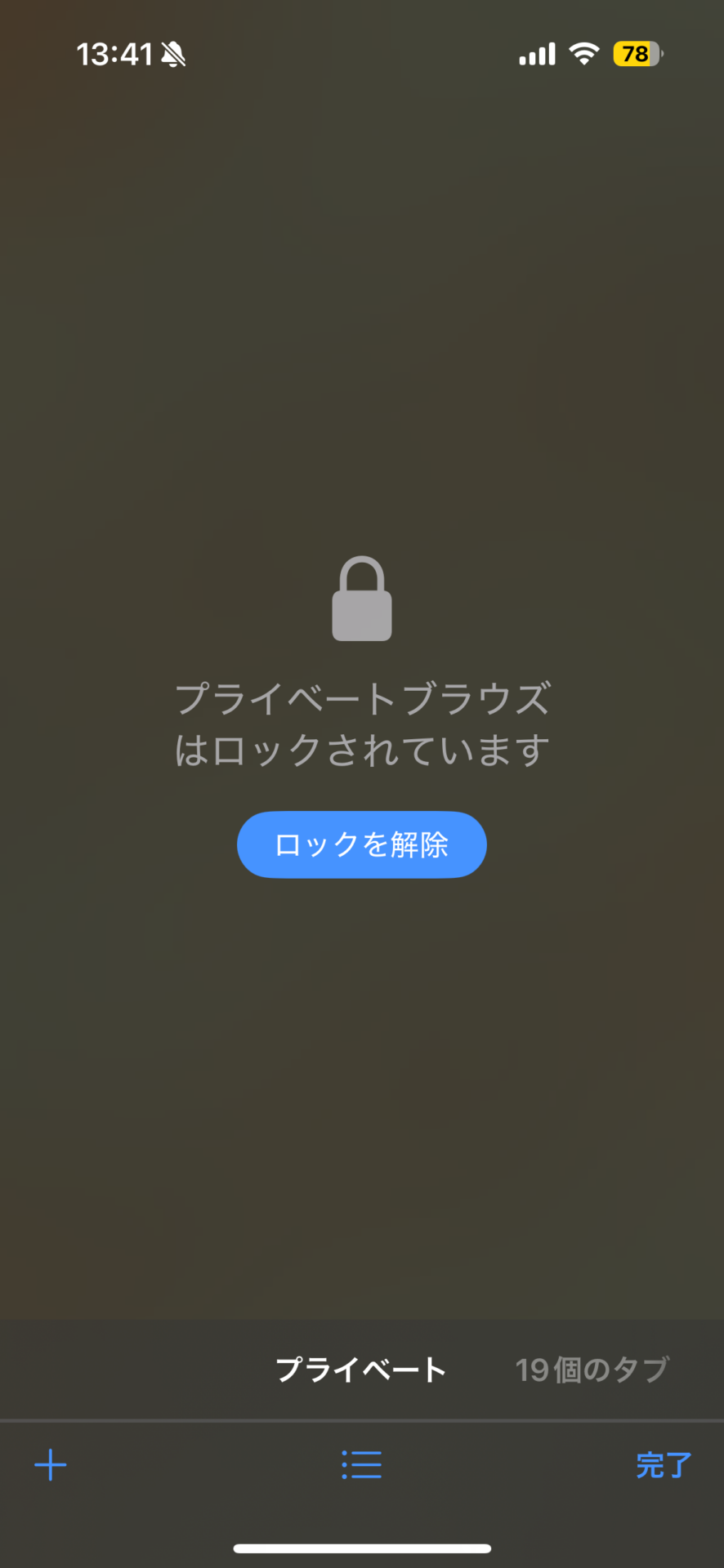Screen dimensions: 724x1568
Task: Switch to the 19個のタブ group
Action: pyautogui.click(x=592, y=1370)
